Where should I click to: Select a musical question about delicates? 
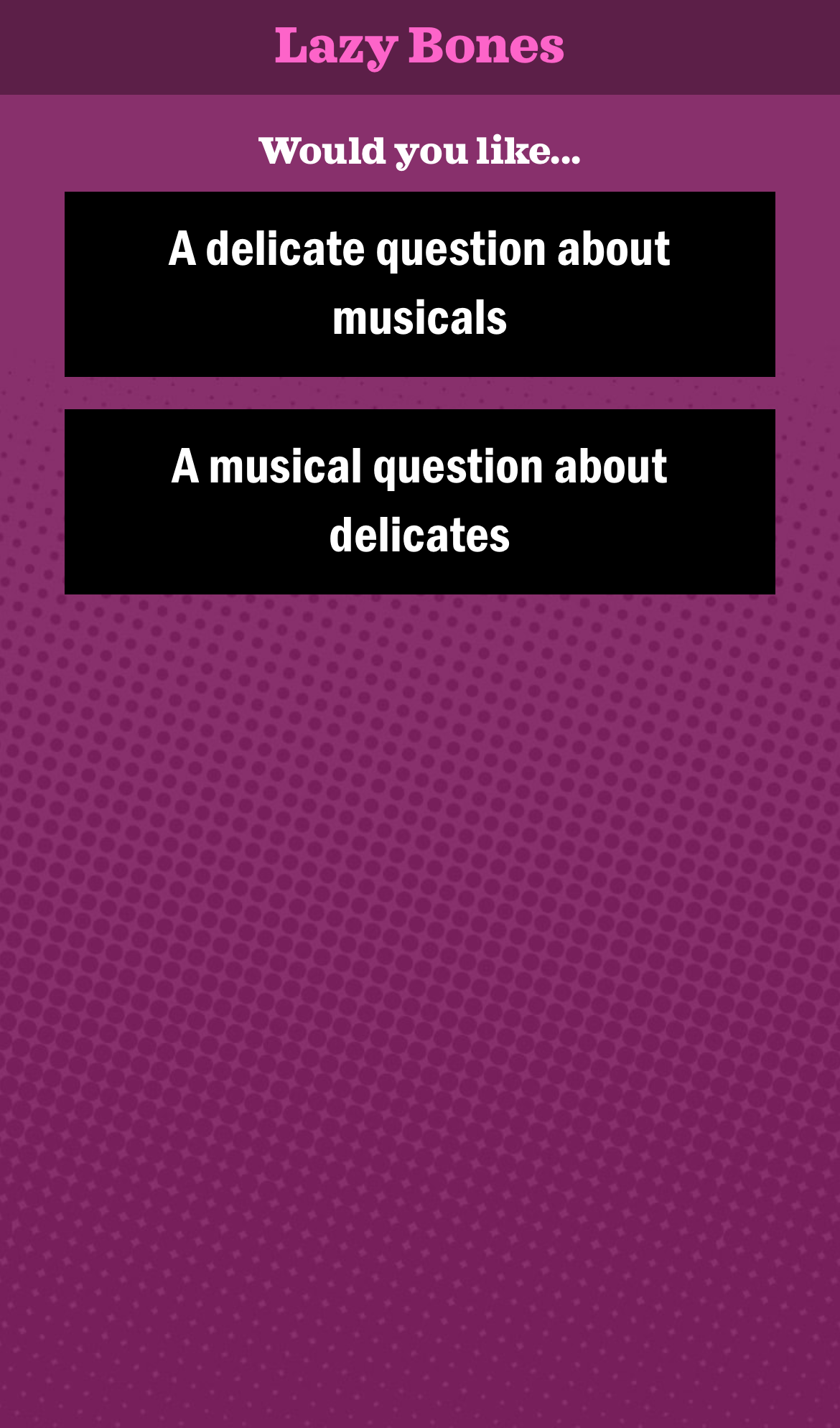point(419,501)
